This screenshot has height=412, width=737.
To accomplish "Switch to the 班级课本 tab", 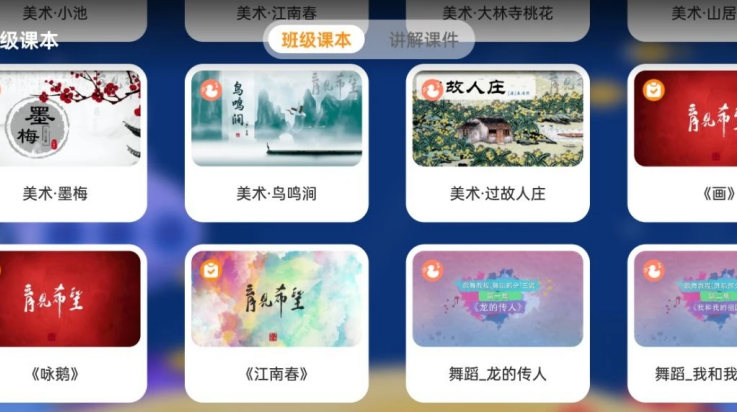I will pyautogui.click(x=316, y=40).
